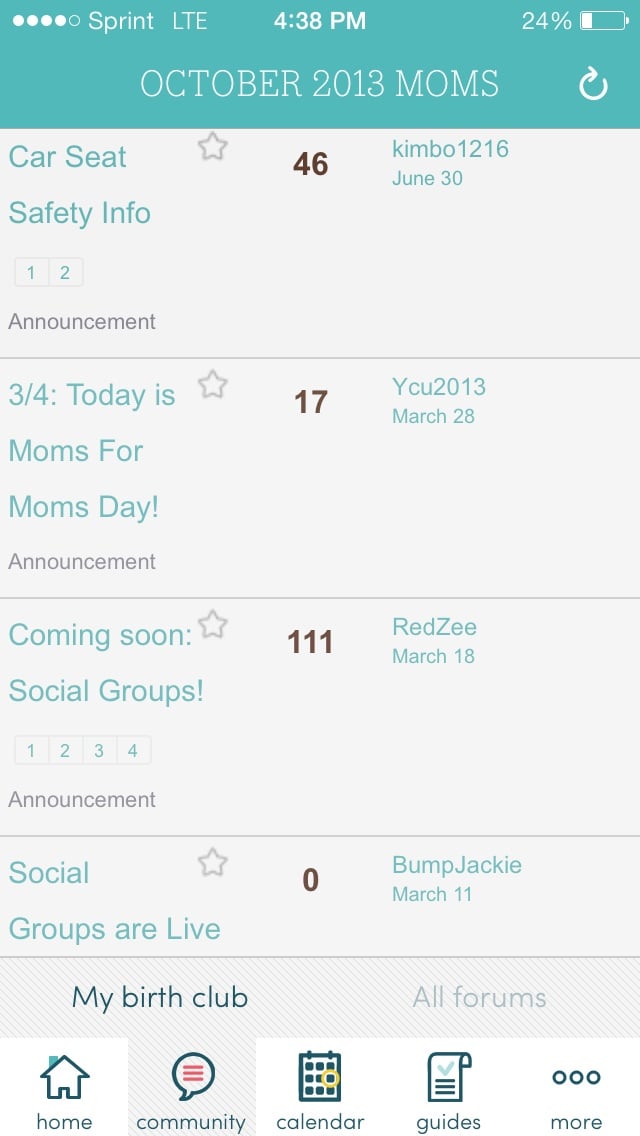Screen dimensions: 640x1136
Task: Open the calendar tab
Action: point(320,1090)
